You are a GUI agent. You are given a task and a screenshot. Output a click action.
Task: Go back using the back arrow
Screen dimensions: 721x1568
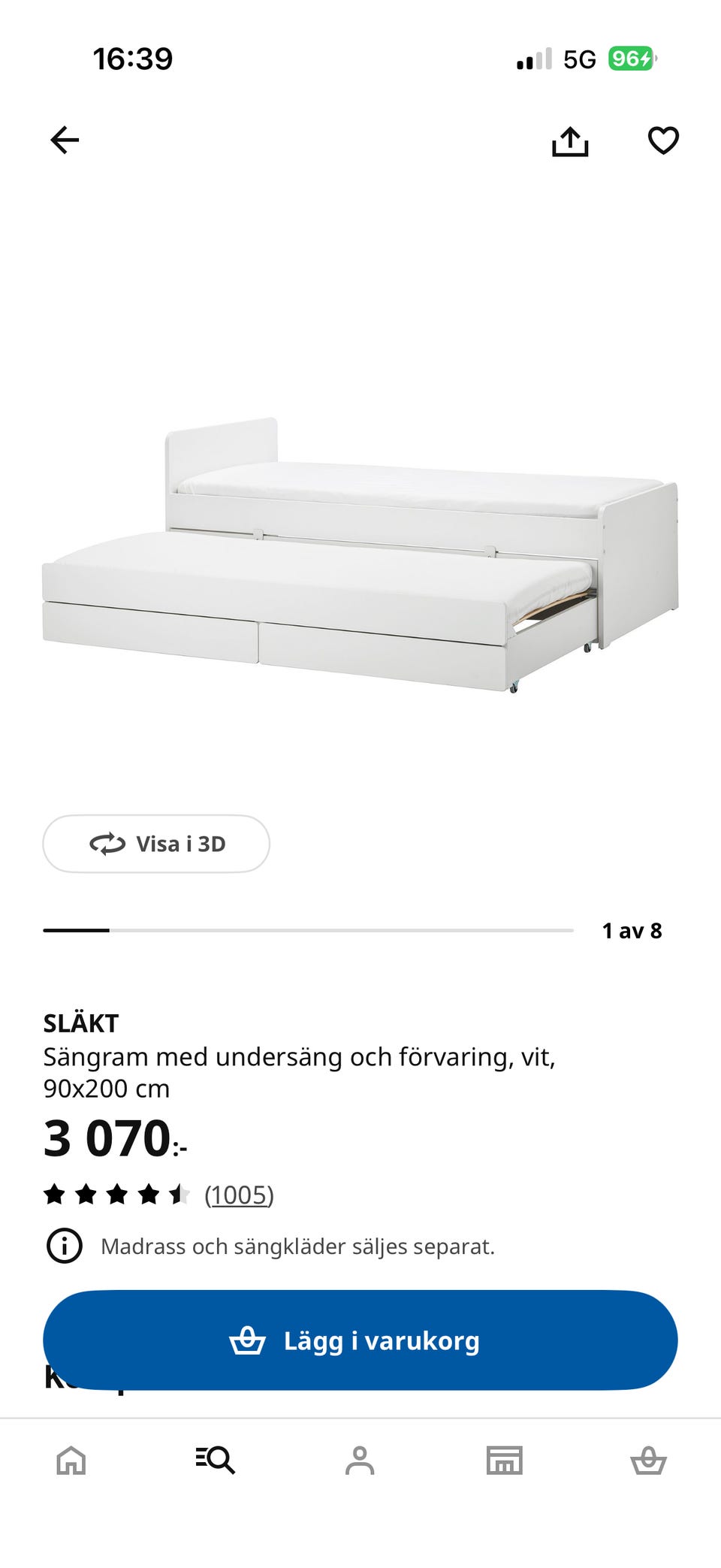(x=65, y=140)
